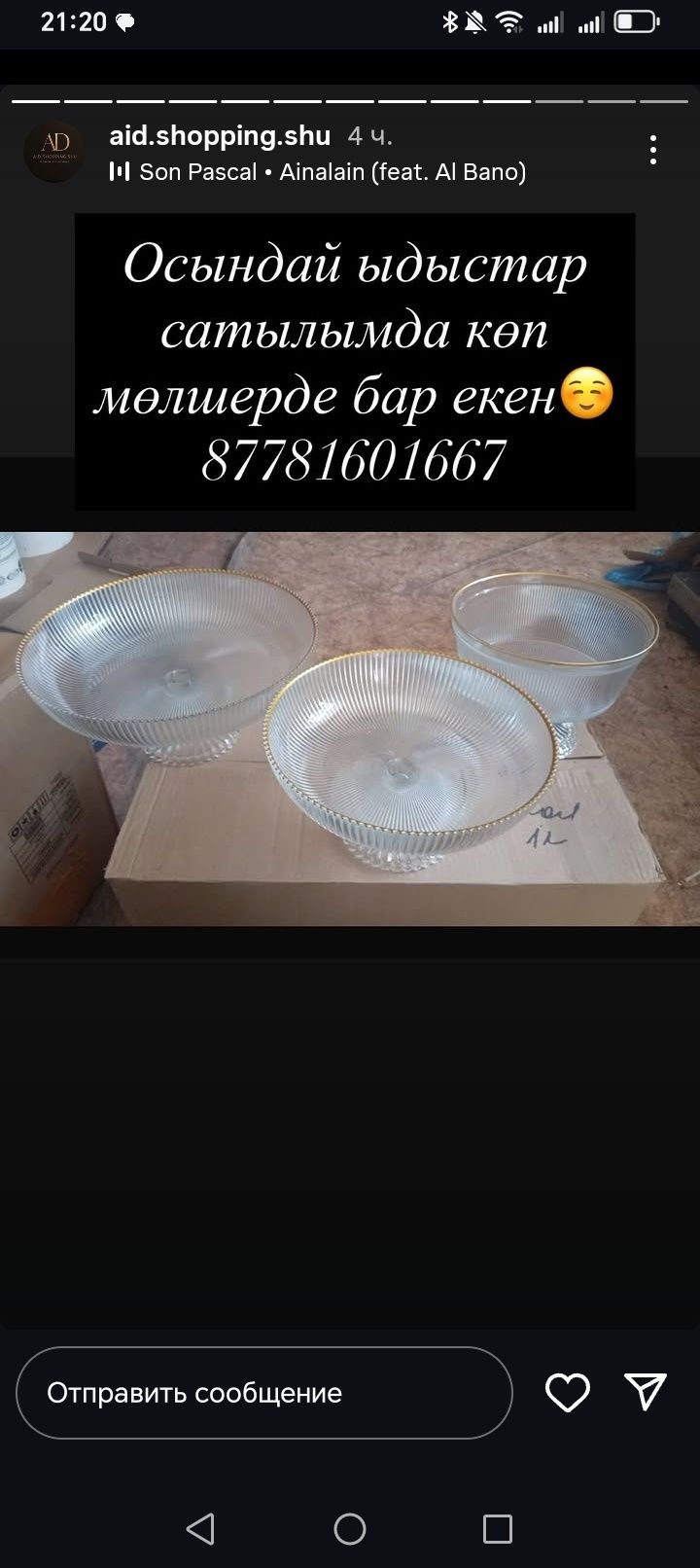Go back using system back button
The height and width of the screenshot is (1568, 700).
pyautogui.click(x=200, y=1529)
